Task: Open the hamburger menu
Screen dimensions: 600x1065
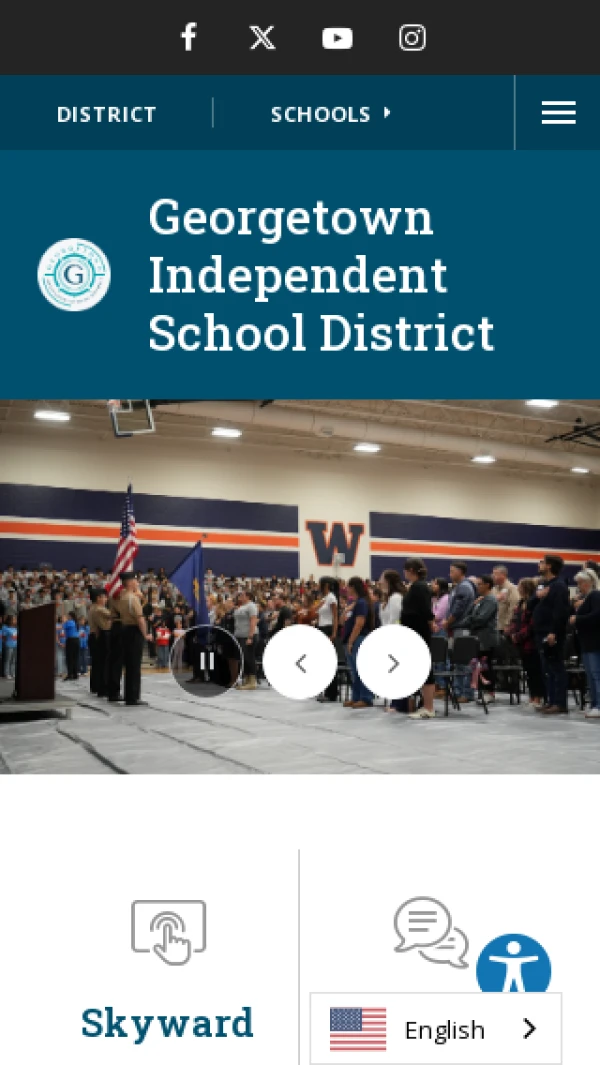Action: (558, 113)
